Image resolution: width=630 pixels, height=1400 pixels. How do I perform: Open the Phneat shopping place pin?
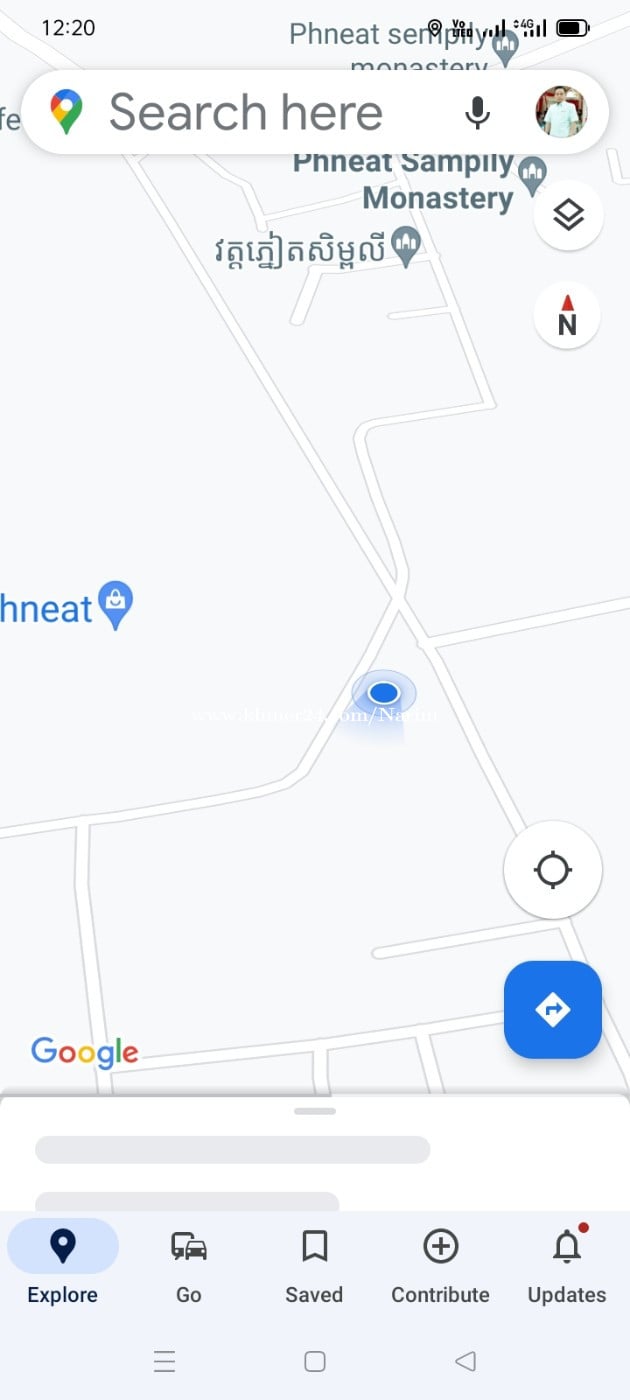click(x=116, y=604)
